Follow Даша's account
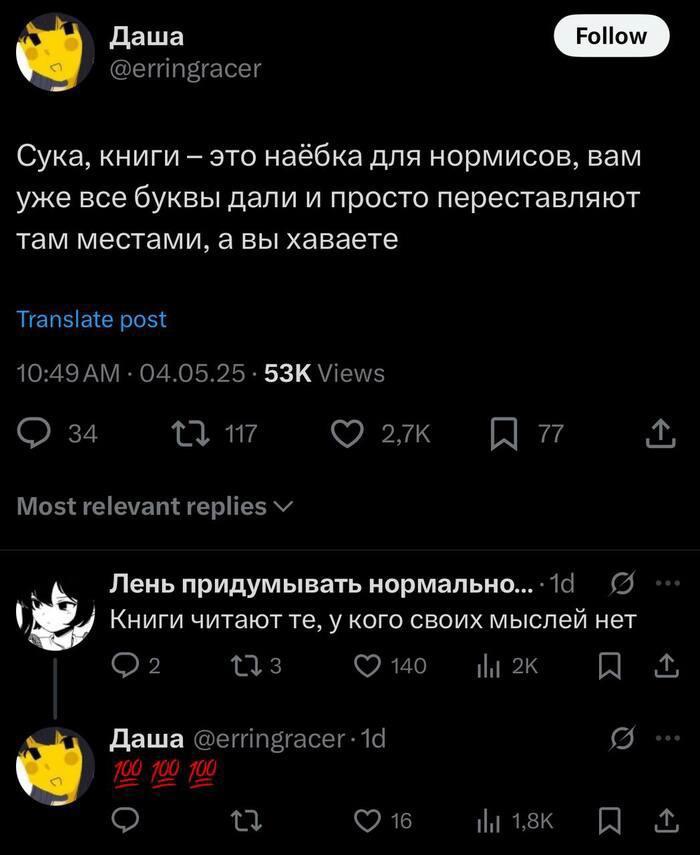 coord(609,37)
